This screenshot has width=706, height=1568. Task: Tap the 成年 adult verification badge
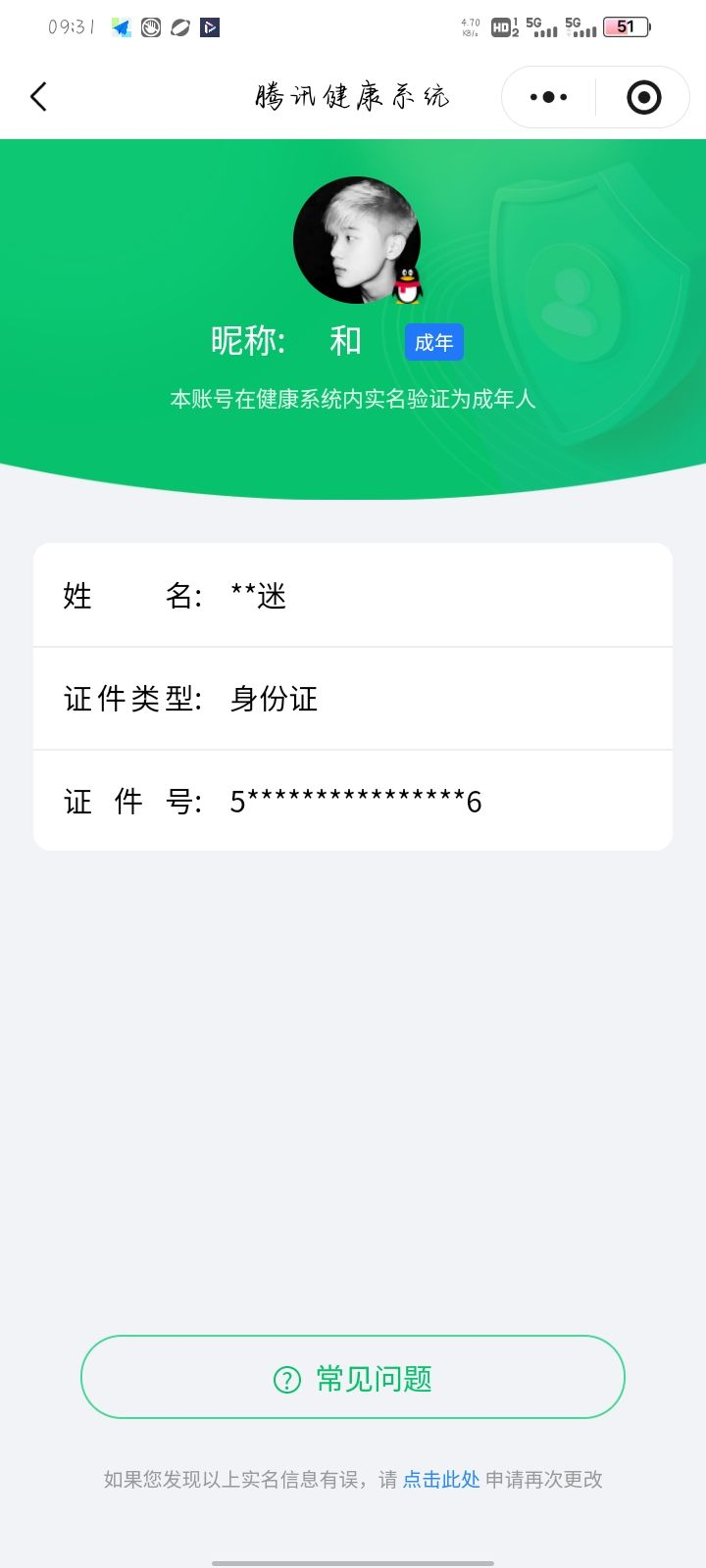point(434,342)
